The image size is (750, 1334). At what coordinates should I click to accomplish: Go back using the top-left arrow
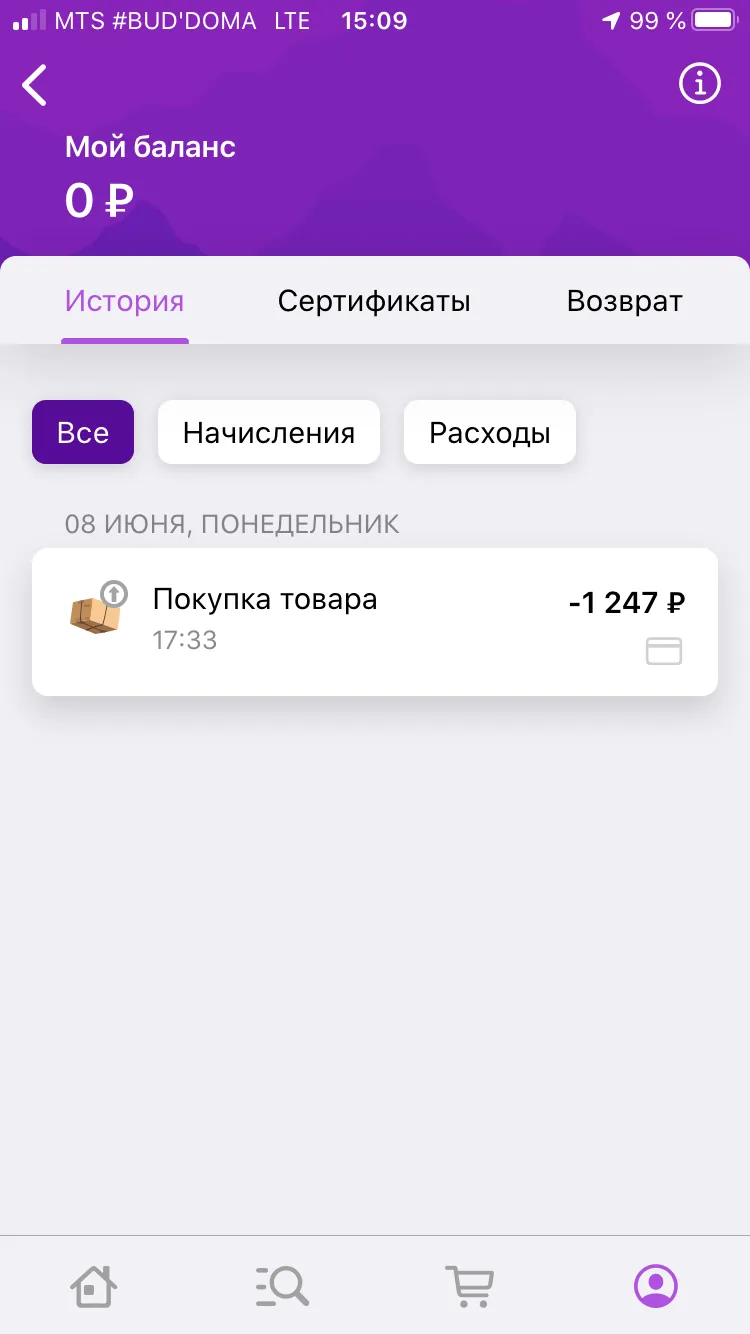tap(35, 85)
